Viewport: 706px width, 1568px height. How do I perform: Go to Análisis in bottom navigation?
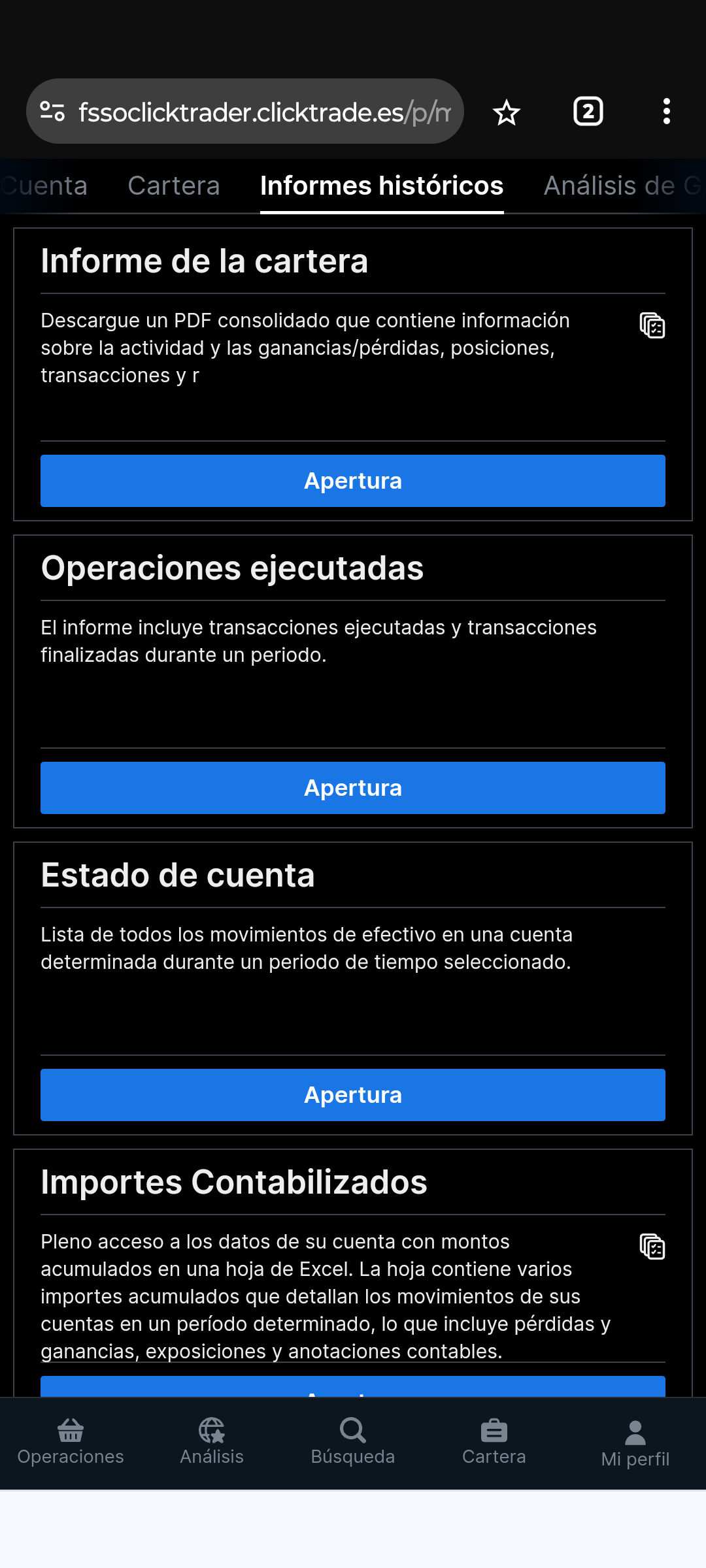(212, 1443)
